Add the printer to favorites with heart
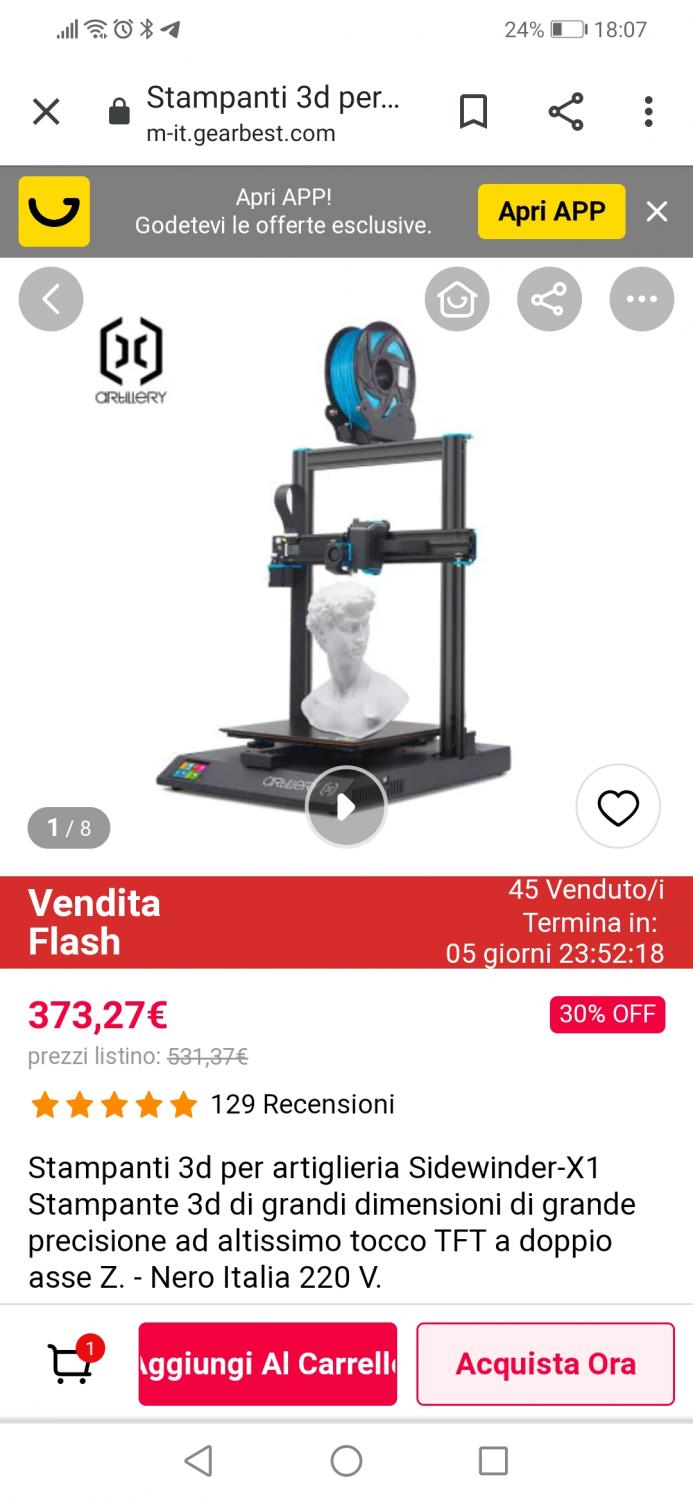This screenshot has height=1500, width=693. pos(618,806)
